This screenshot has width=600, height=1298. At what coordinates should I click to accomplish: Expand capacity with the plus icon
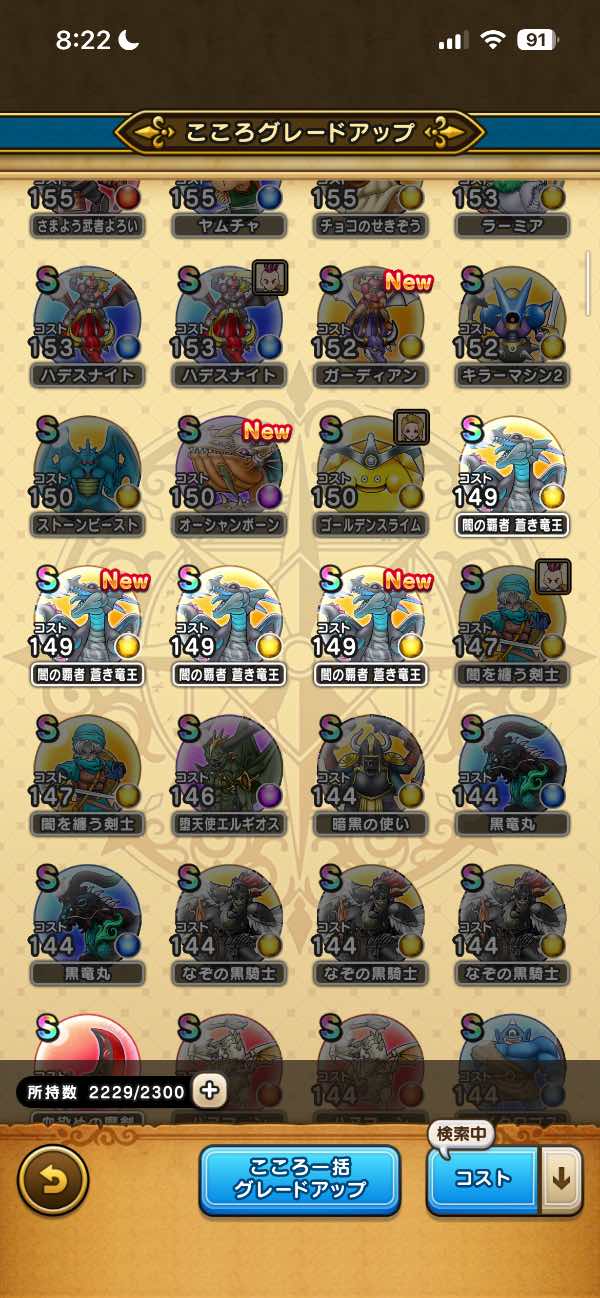pyautogui.click(x=208, y=1091)
